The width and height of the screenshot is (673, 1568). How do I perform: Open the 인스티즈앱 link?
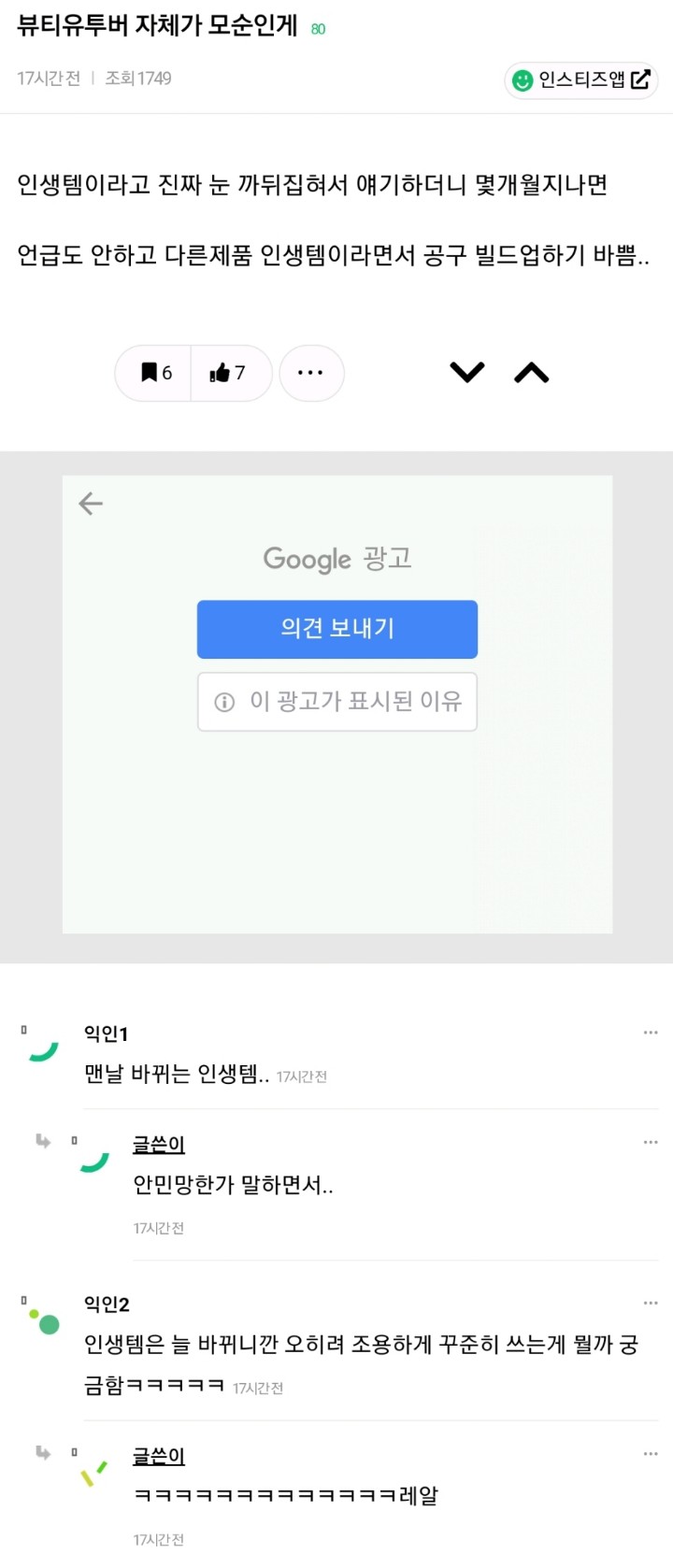tap(581, 80)
